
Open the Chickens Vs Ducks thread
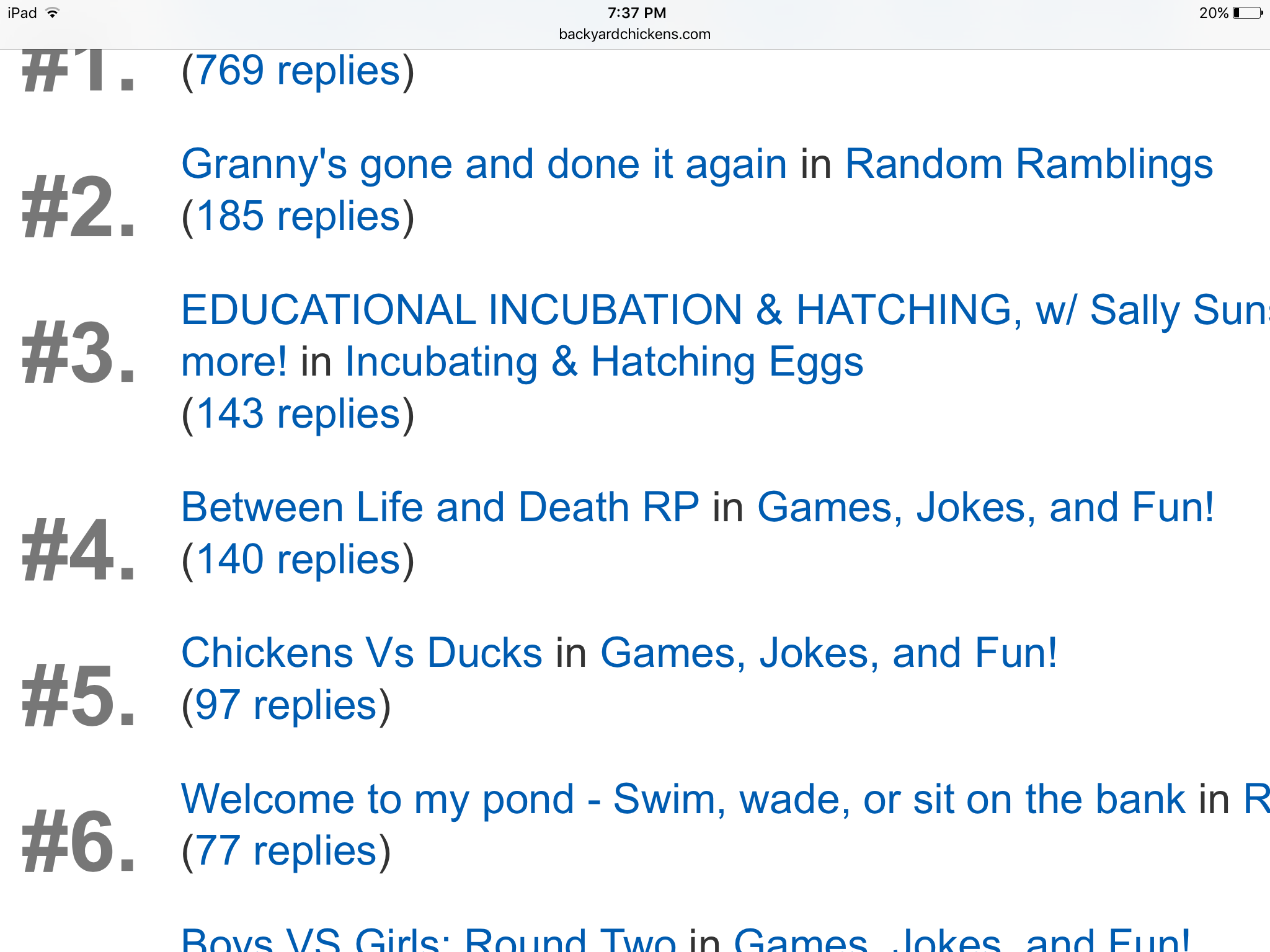coord(362,653)
